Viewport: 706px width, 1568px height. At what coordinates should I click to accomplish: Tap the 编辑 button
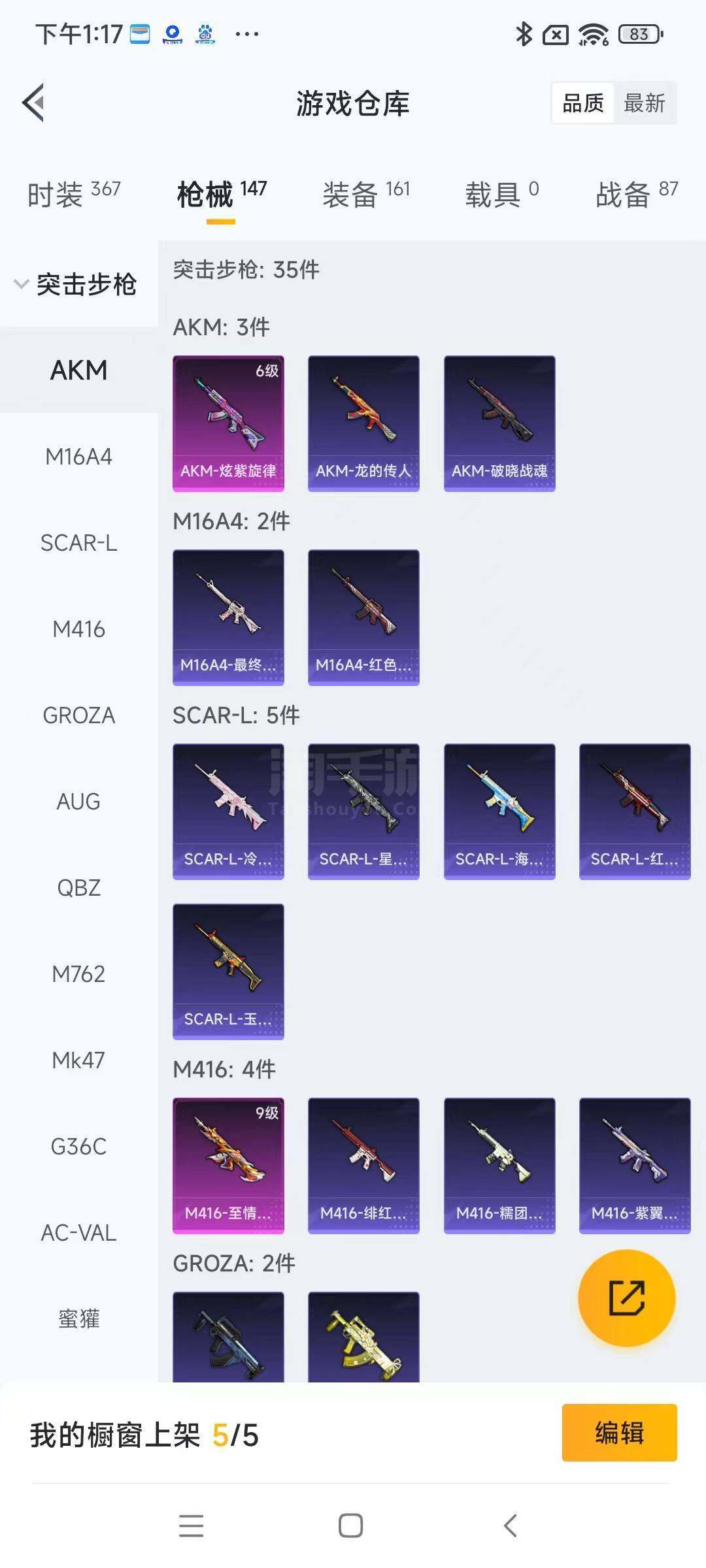(619, 1432)
